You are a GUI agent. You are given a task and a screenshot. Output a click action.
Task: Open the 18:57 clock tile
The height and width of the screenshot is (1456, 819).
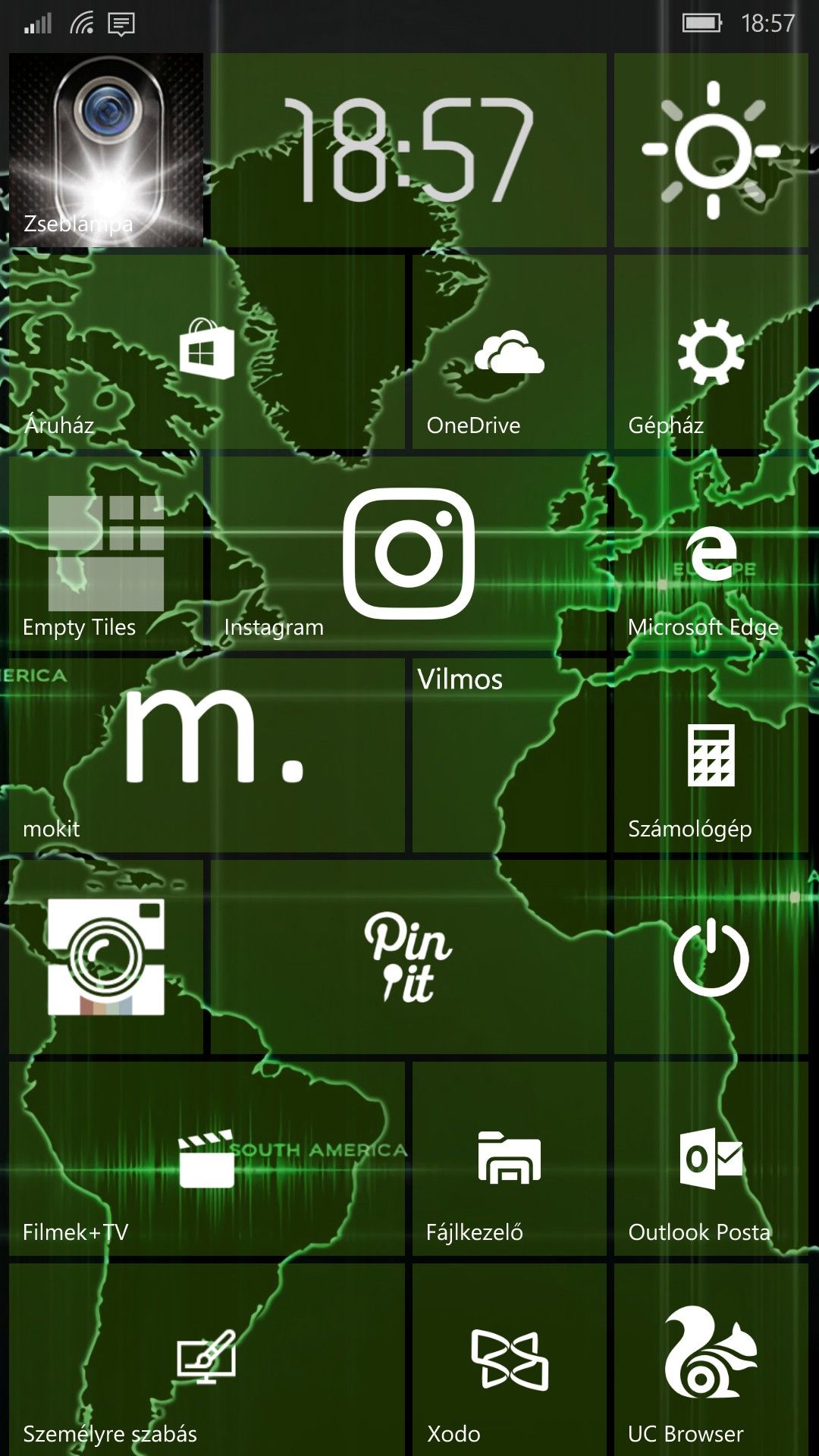pyautogui.click(x=409, y=150)
